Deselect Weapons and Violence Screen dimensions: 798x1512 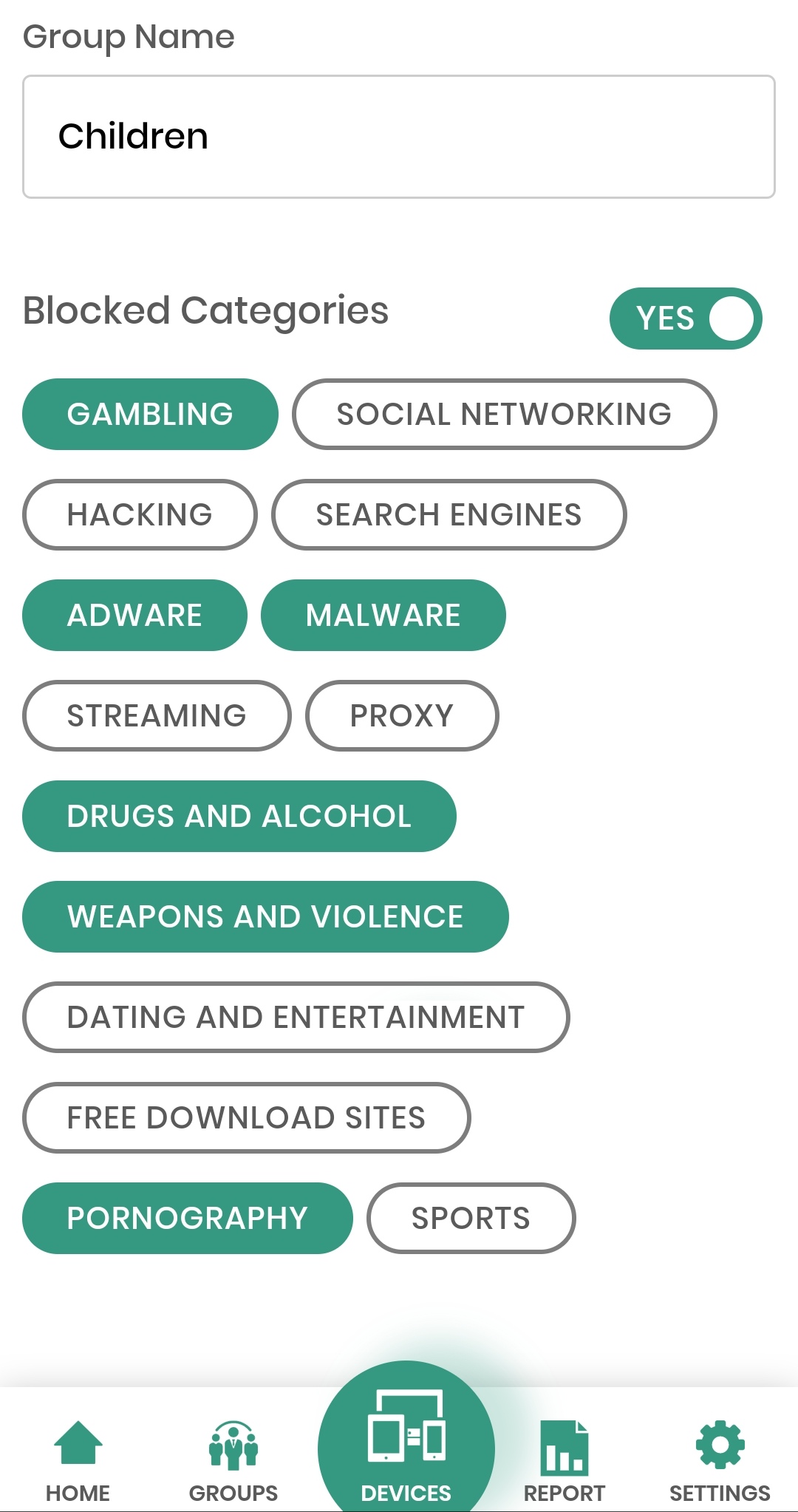(x=265, y=917)
